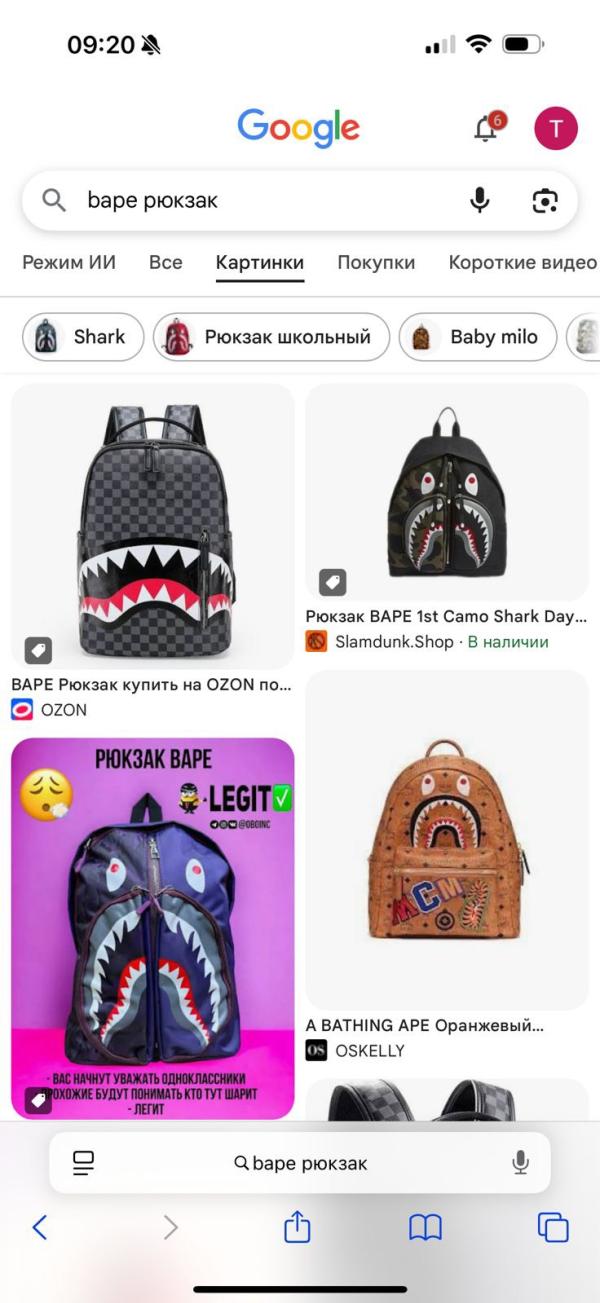The width and height of the screenshot is (600, 1303).
Task: Switch to the Все tab
Action: [165, 263]
